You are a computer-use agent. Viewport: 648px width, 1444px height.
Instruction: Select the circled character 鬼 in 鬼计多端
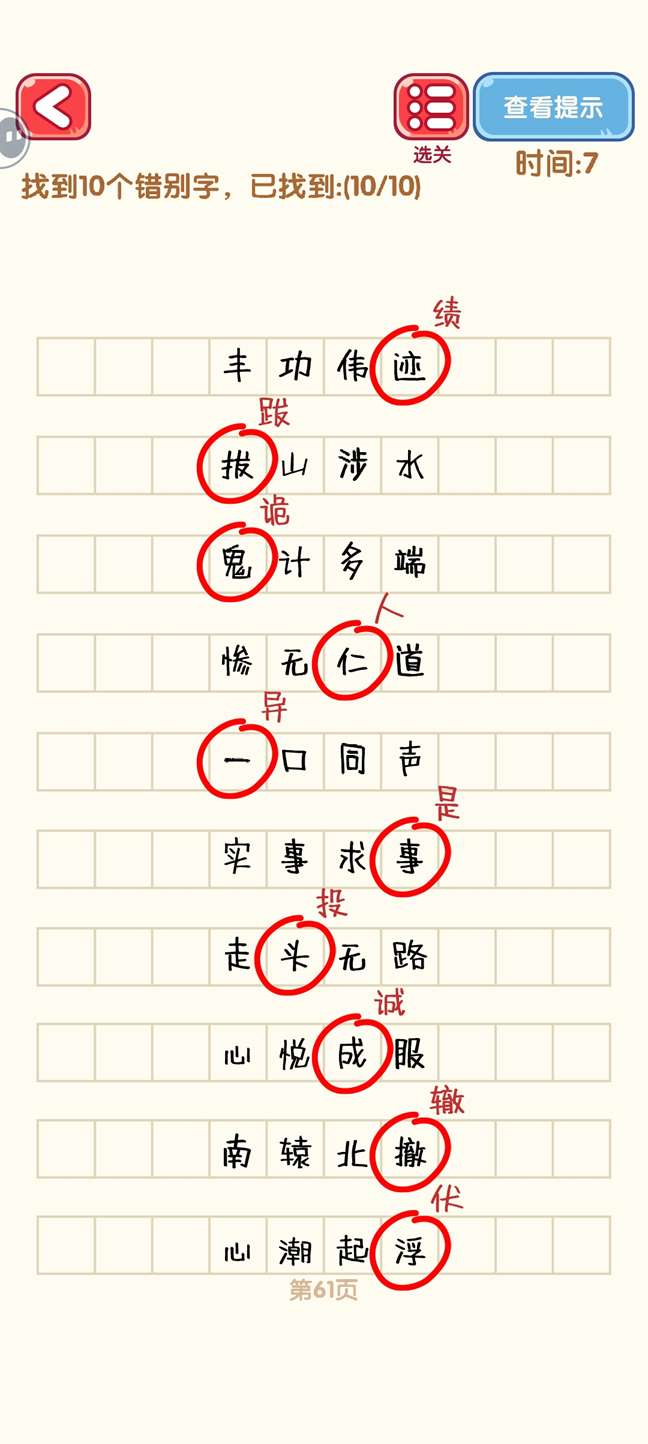coord(236,563)
